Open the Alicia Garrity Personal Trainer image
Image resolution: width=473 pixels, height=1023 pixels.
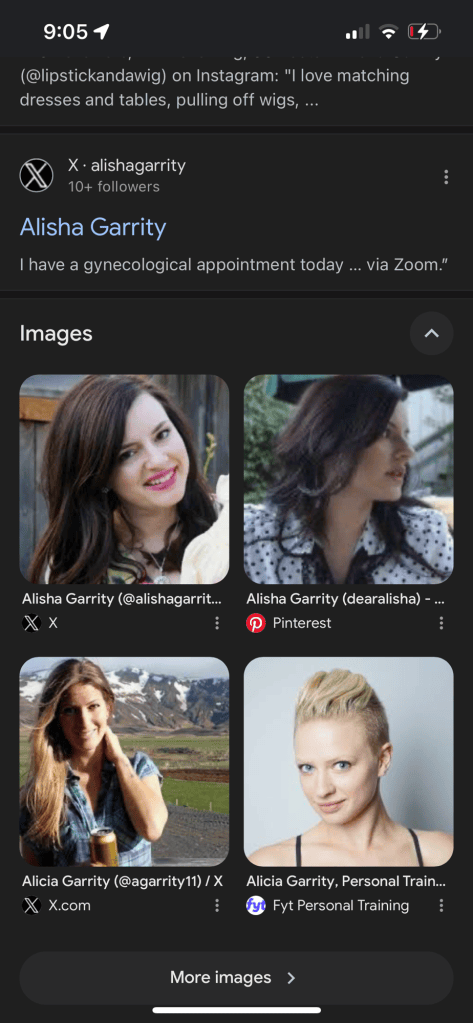point(348,761)
